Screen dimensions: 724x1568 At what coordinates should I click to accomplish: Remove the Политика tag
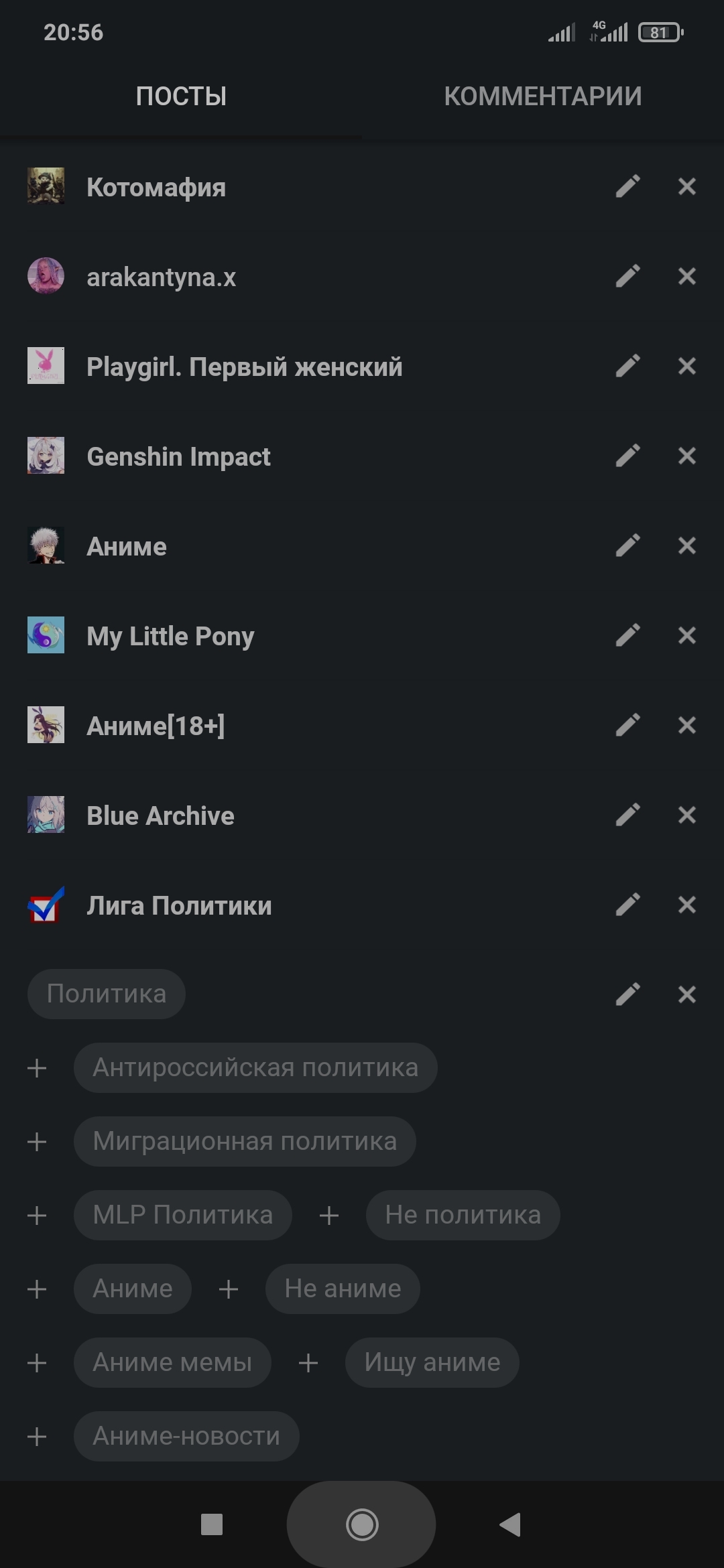click(x=686, y=994)
